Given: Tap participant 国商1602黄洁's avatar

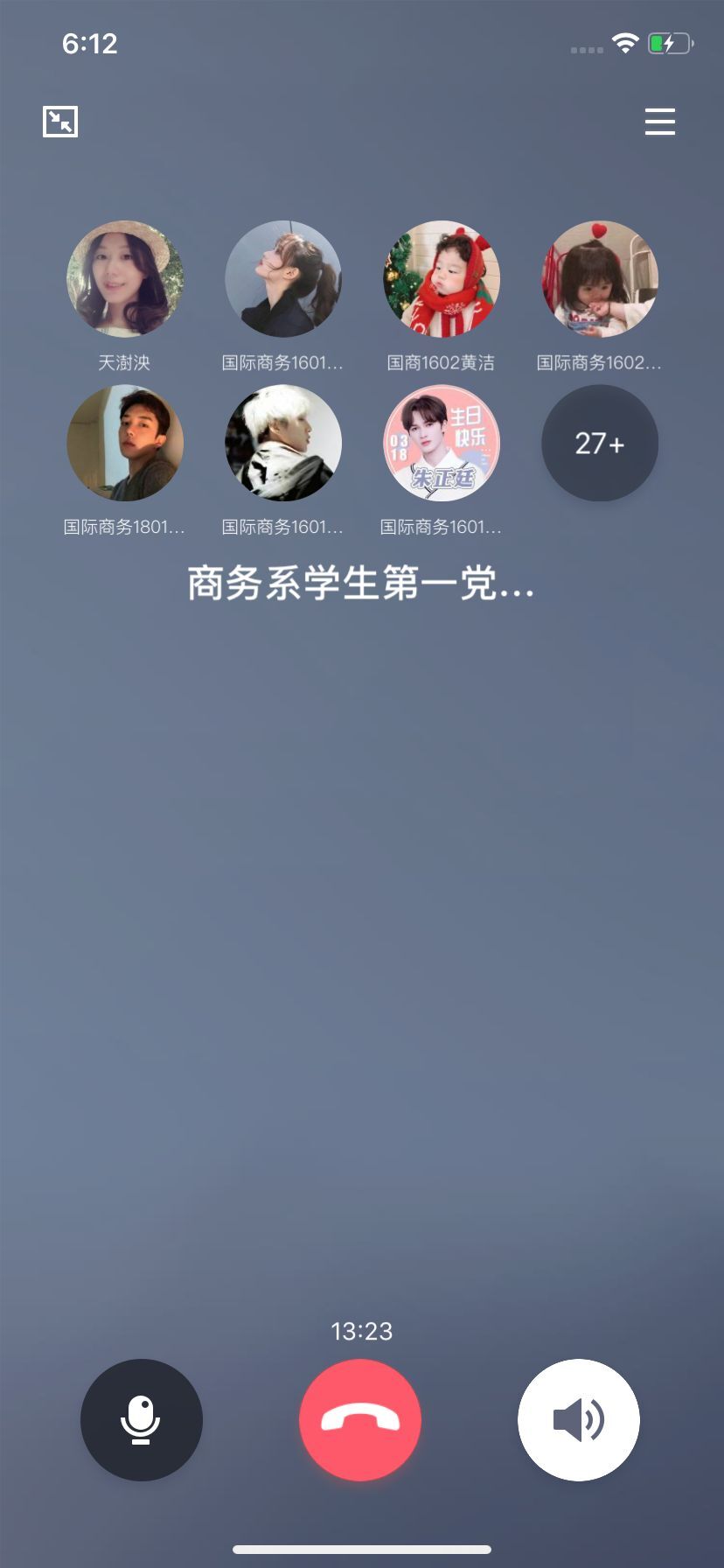Looking at the screenshot, I should [442, 279].
